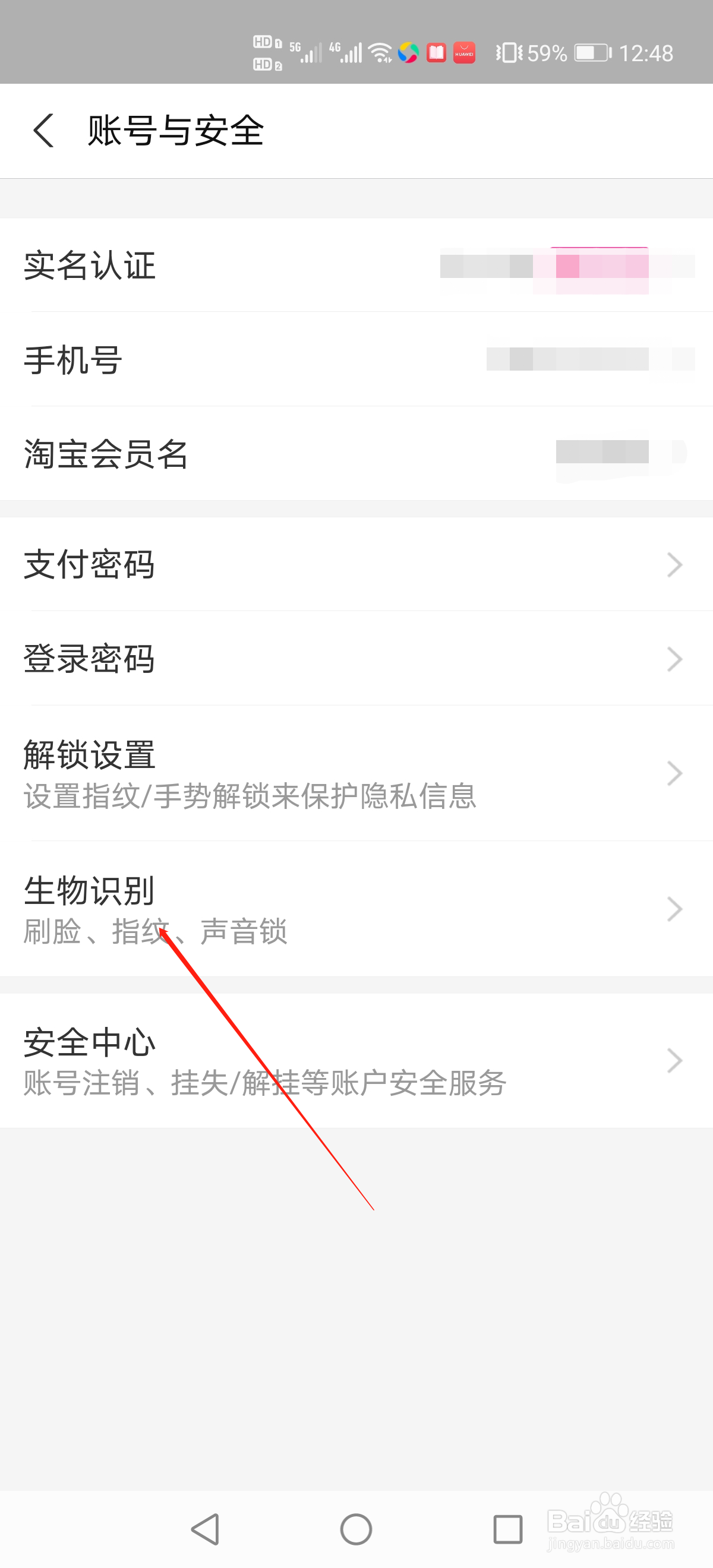The height and width of the screenshot is (1568, 713).
Task: Tap the back arrow to exit 账号与安全
Action: coord(44,131)
